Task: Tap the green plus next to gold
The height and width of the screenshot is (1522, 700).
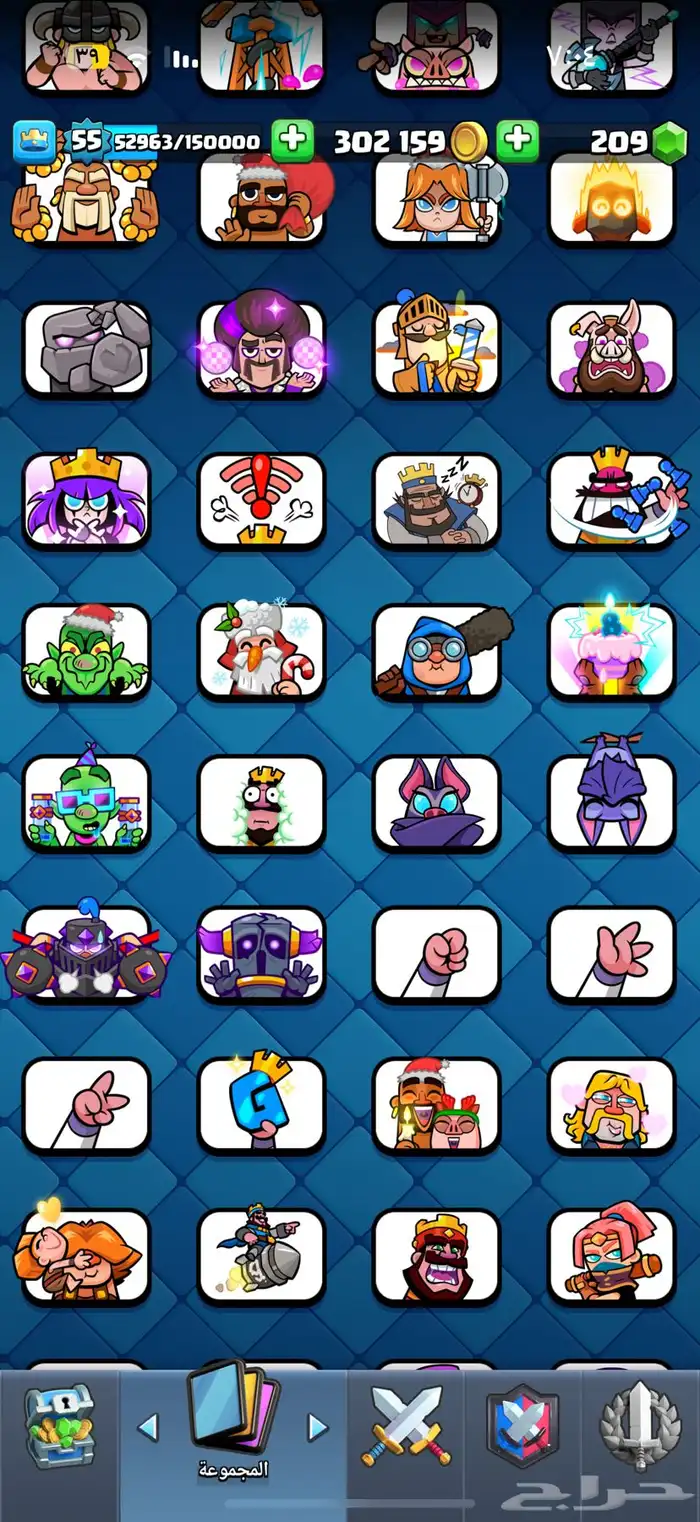Action: coord(517,142)
